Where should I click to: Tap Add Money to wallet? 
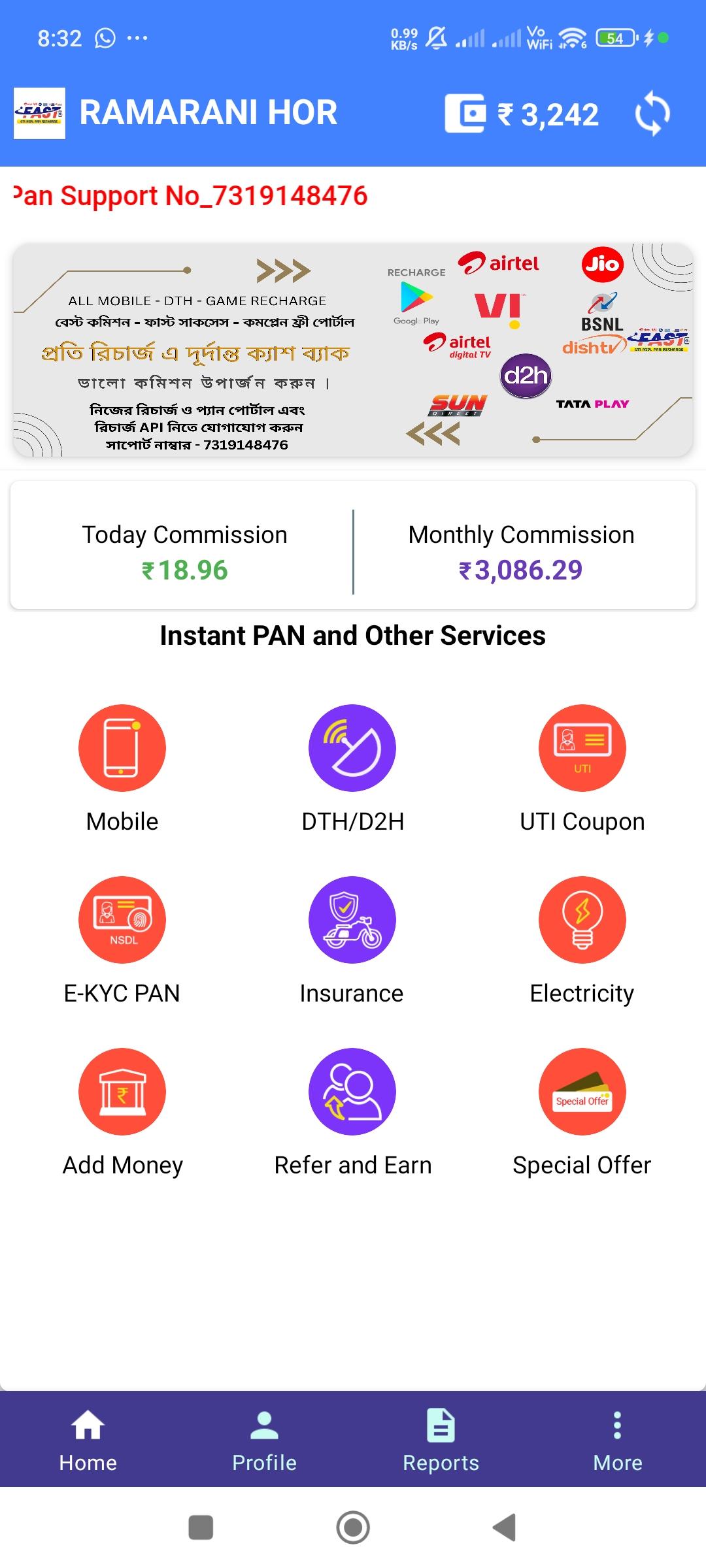click(x=122, y=1113)
